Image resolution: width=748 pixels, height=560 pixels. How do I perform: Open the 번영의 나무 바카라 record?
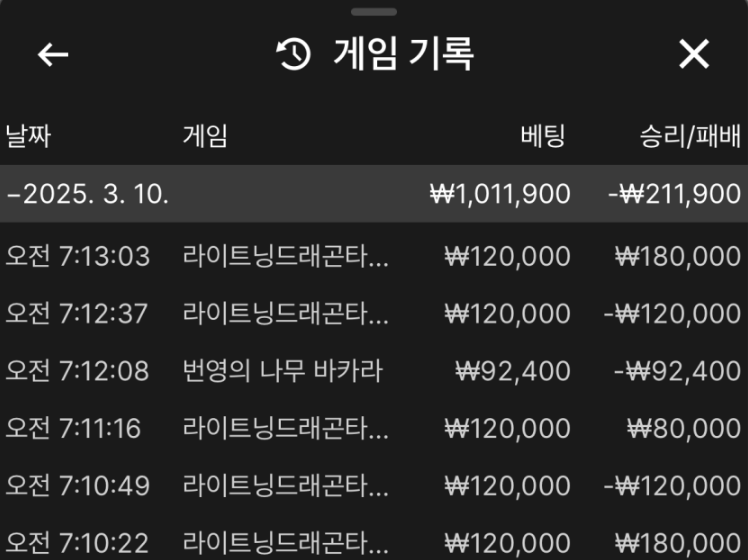[x=374, y=371]
